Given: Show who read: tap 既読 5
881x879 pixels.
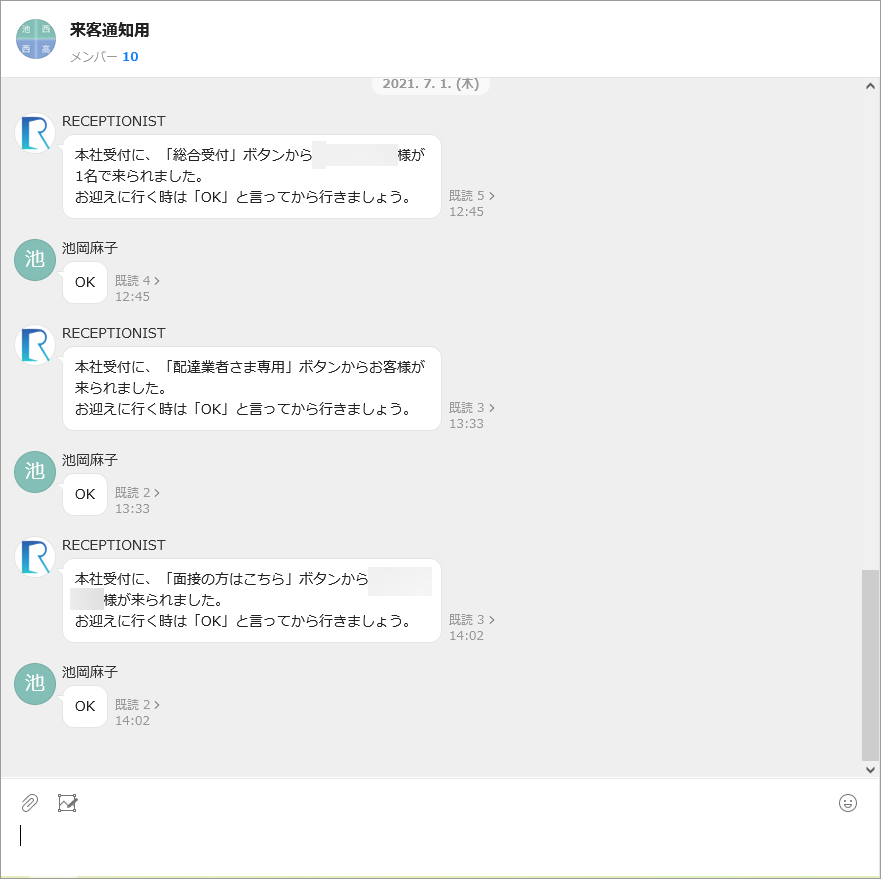Looking at the screenshot, I should [471, 196].
